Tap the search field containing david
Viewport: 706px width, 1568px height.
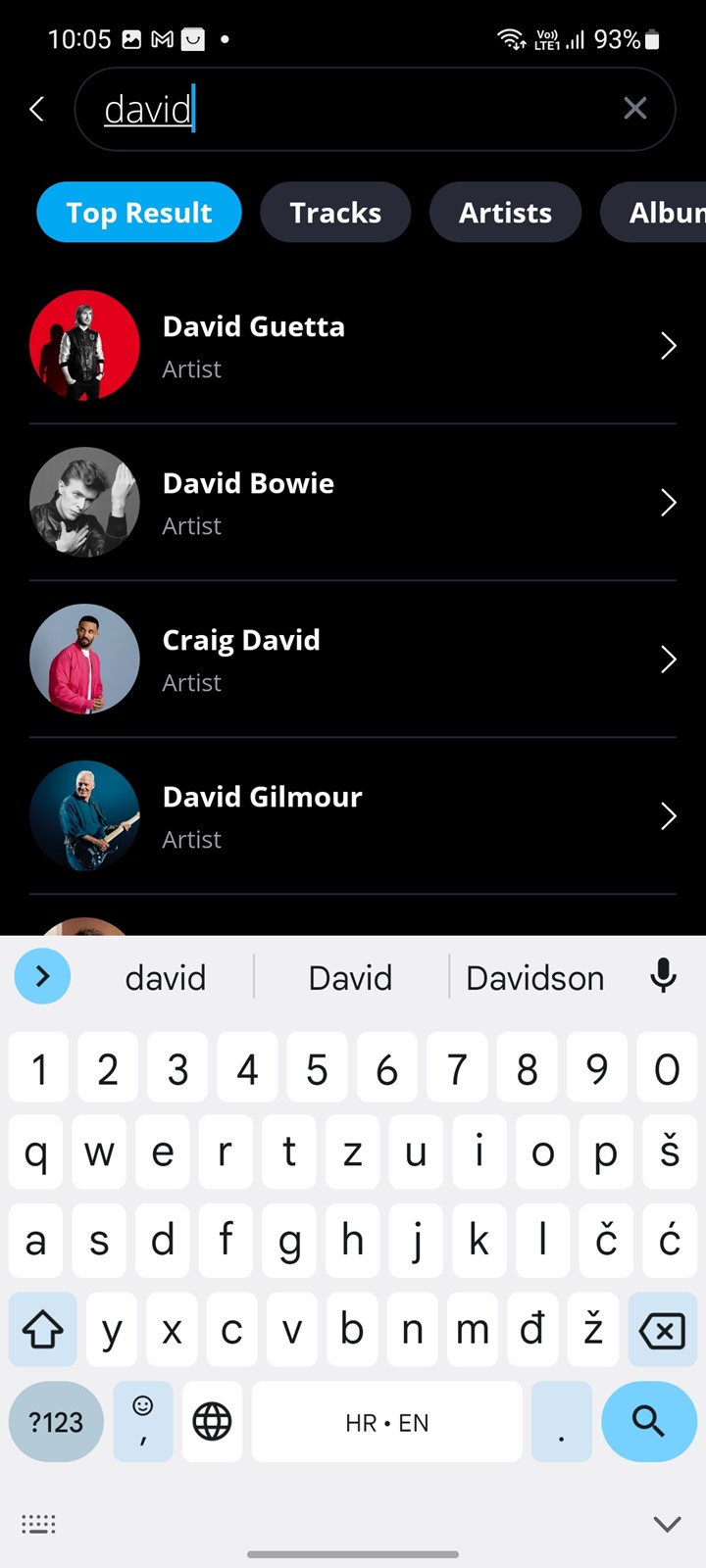(x=375, y=109)
